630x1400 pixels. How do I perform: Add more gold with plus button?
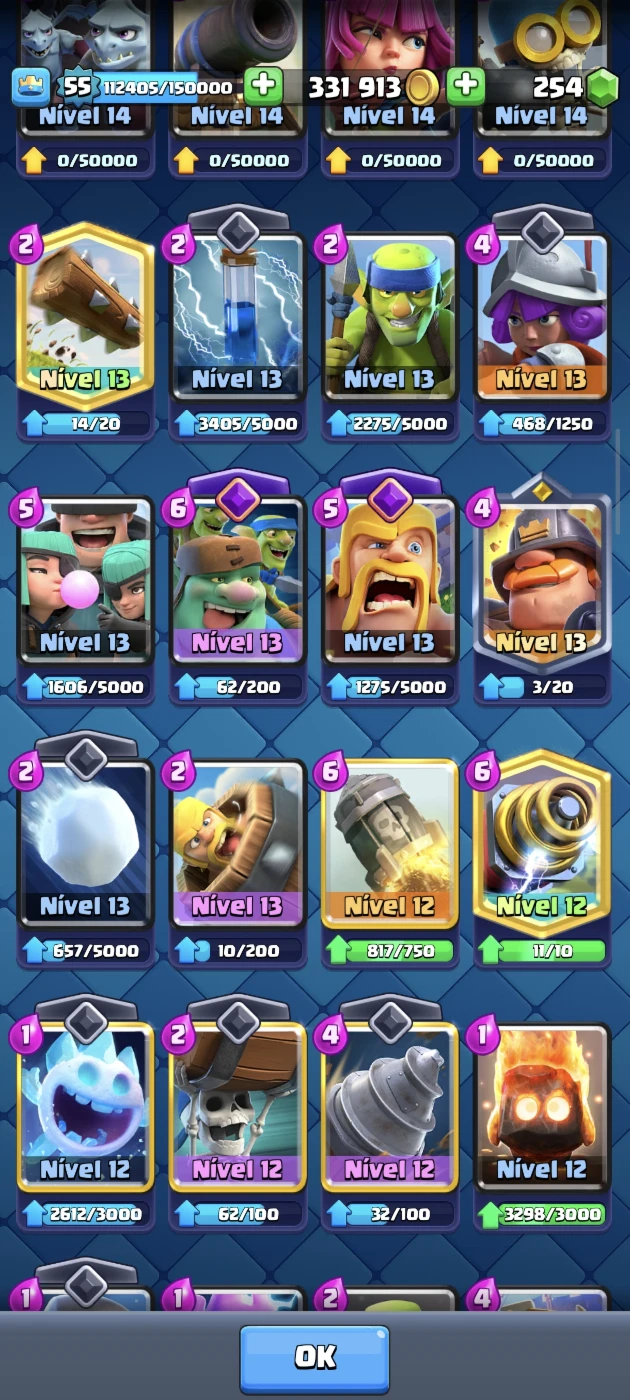point(263,87)
